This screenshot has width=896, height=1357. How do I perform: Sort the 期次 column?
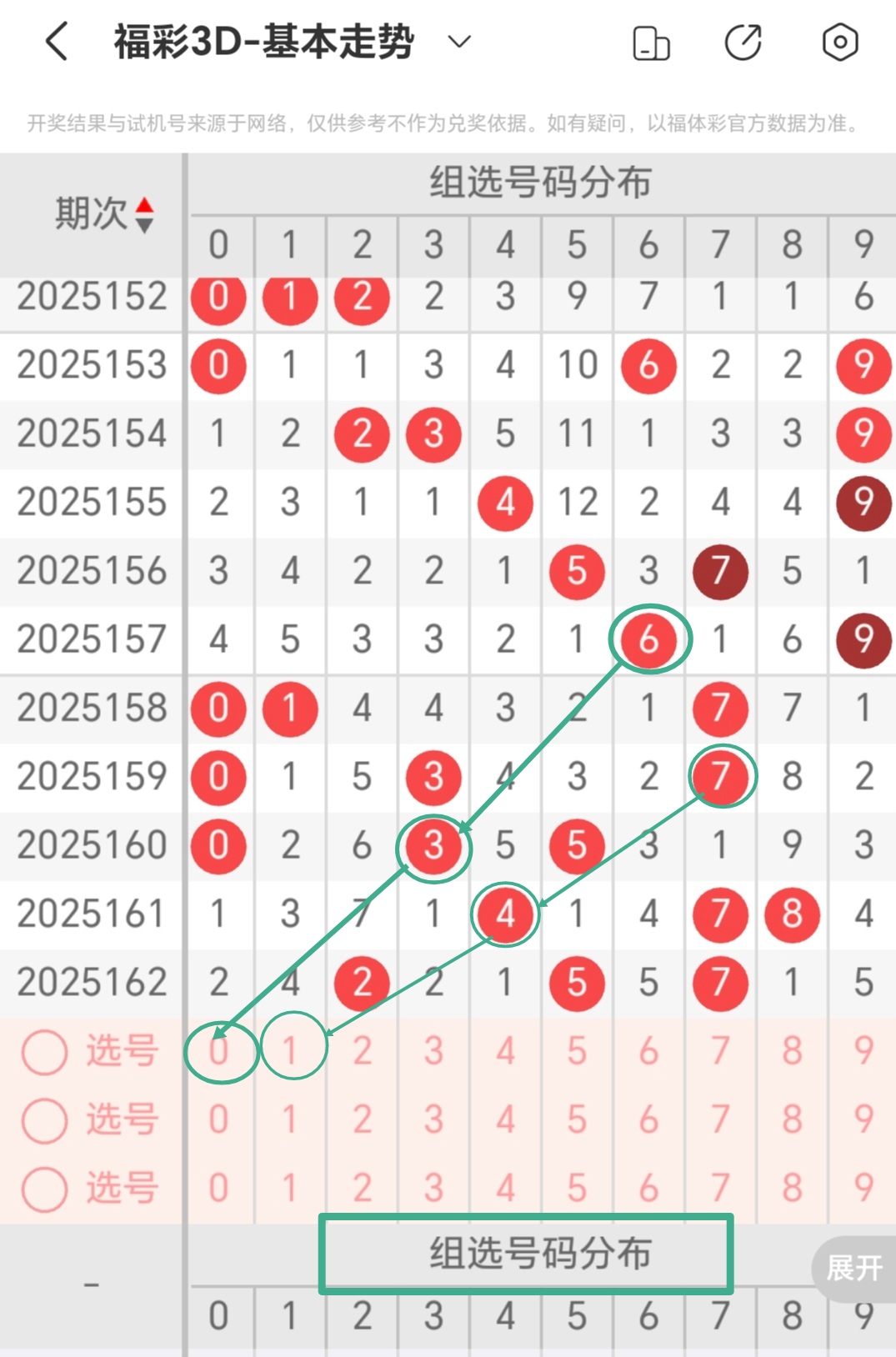[144, 215]
